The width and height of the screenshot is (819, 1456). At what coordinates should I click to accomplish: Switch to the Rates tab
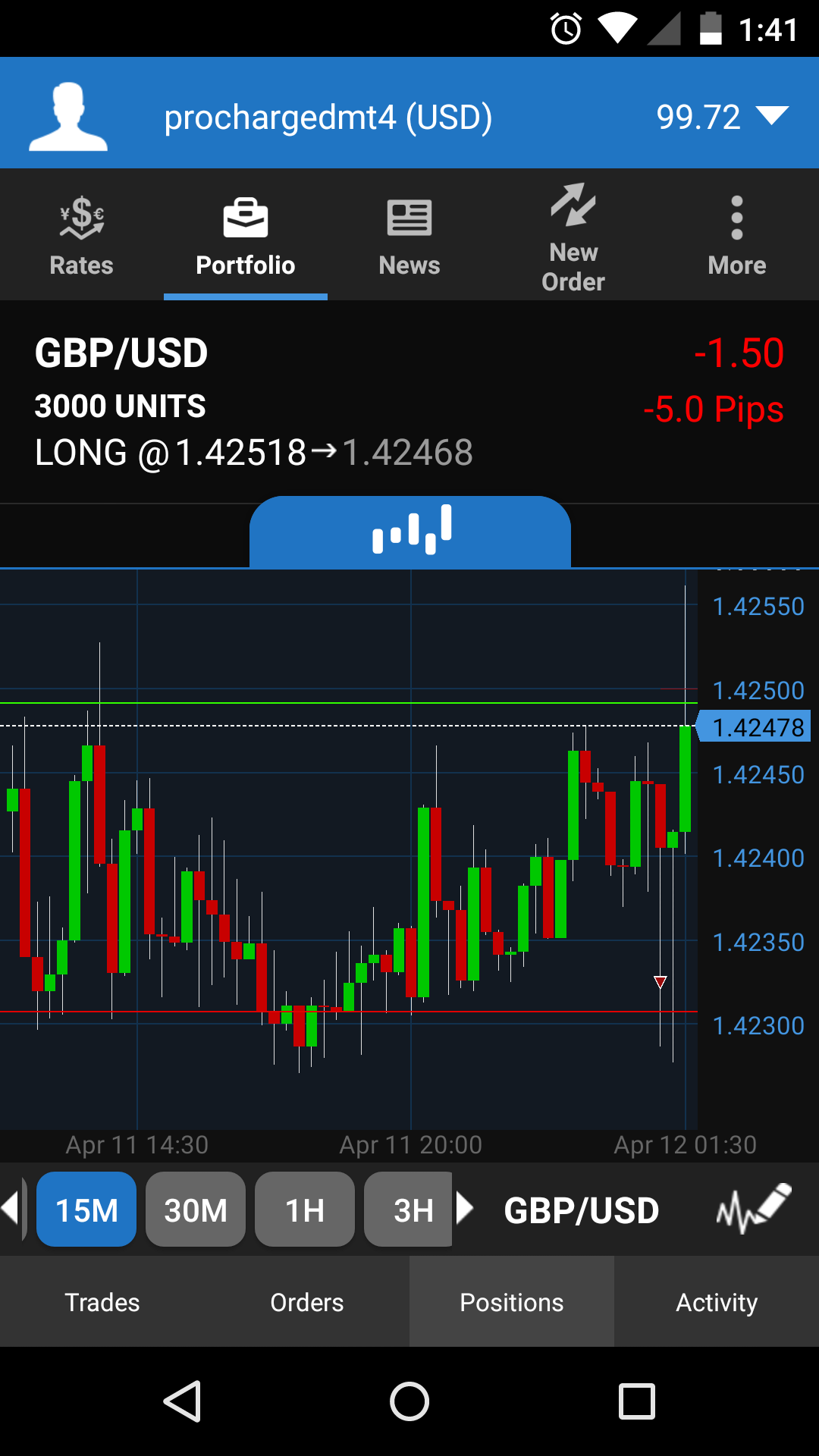click(x=81, y=236)
